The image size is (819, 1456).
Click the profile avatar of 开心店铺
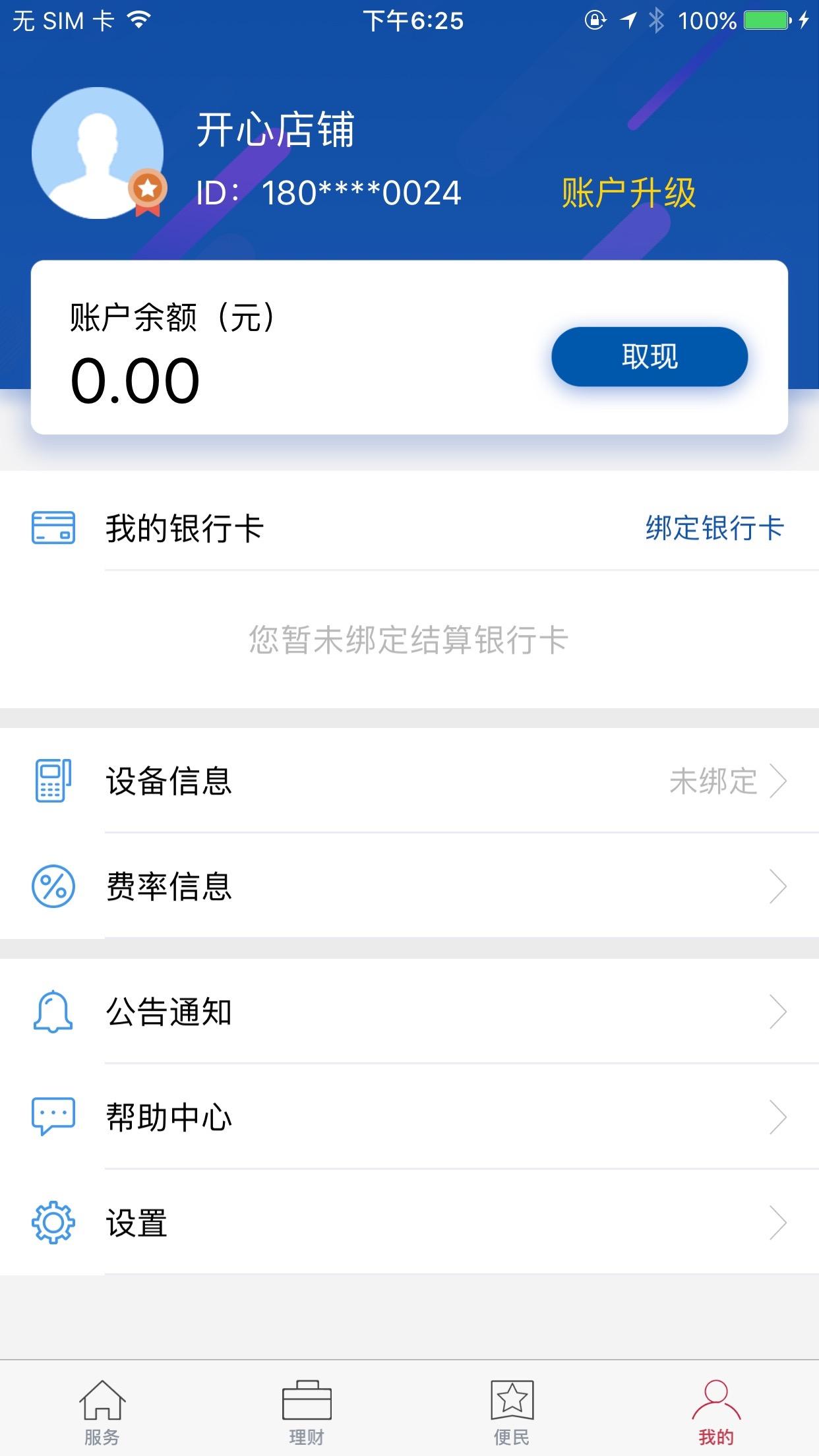98,152
